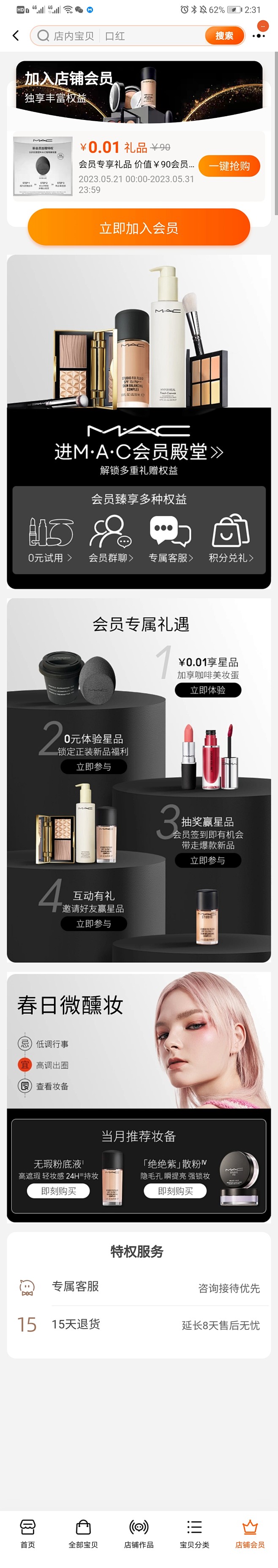Open 积分兑礼 points redemption

point(231,539)
